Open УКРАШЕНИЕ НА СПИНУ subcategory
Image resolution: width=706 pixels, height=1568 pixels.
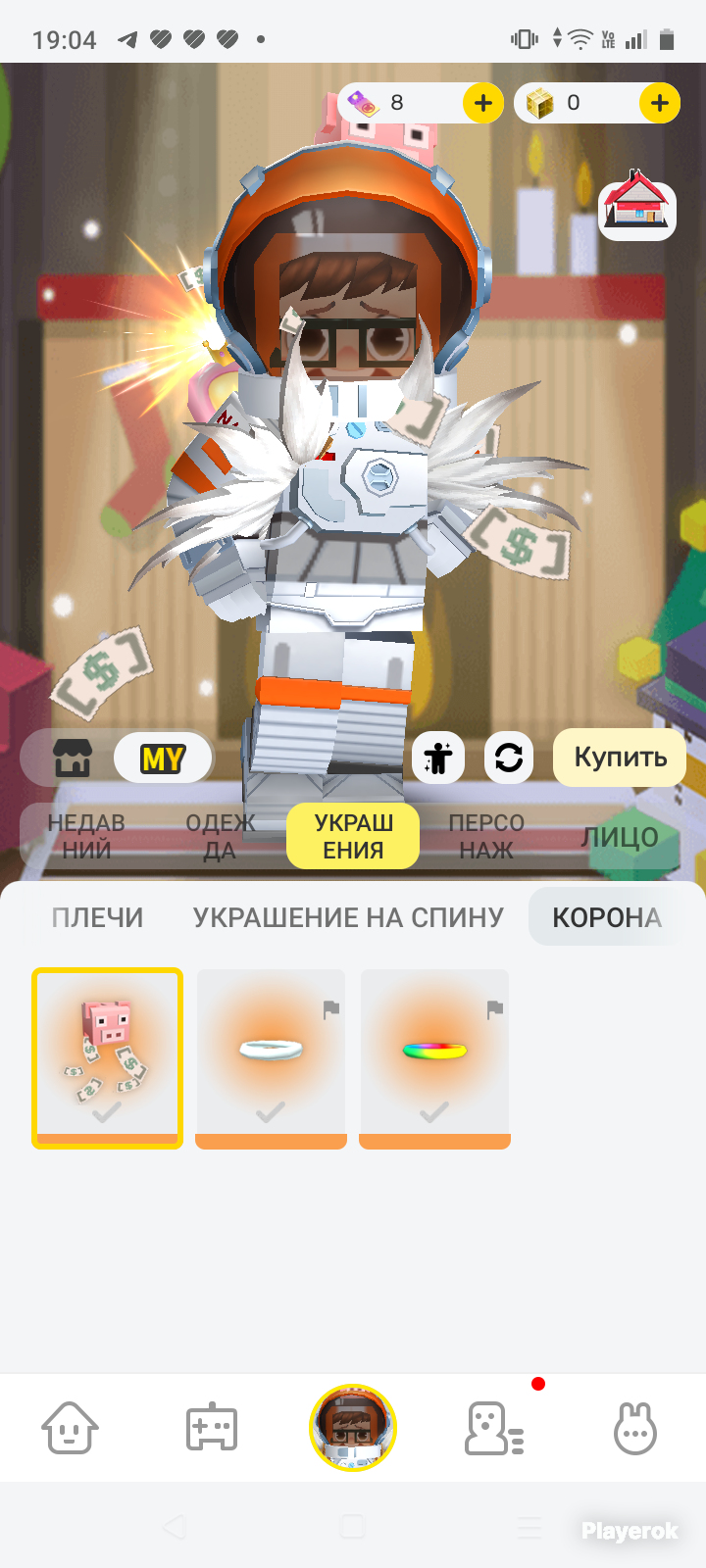[x=348, y=917]
